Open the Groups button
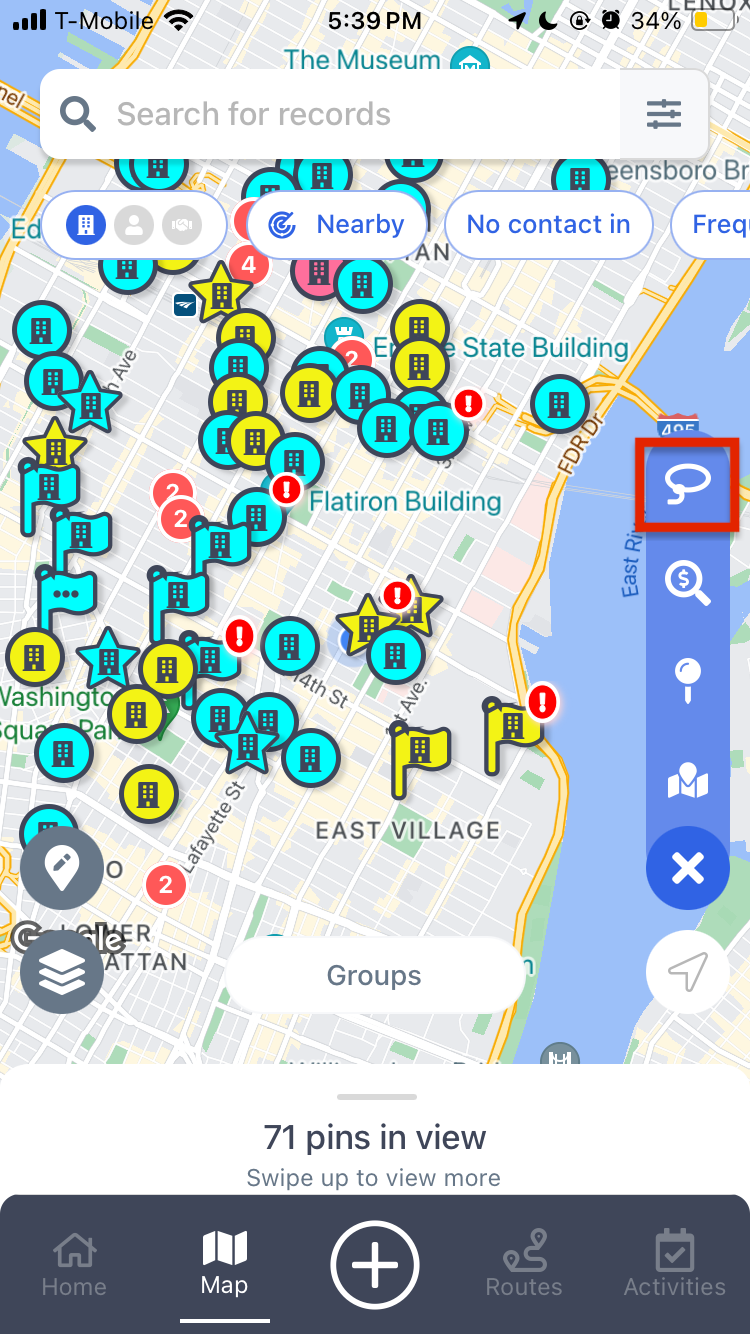 (x=374, y=975)
